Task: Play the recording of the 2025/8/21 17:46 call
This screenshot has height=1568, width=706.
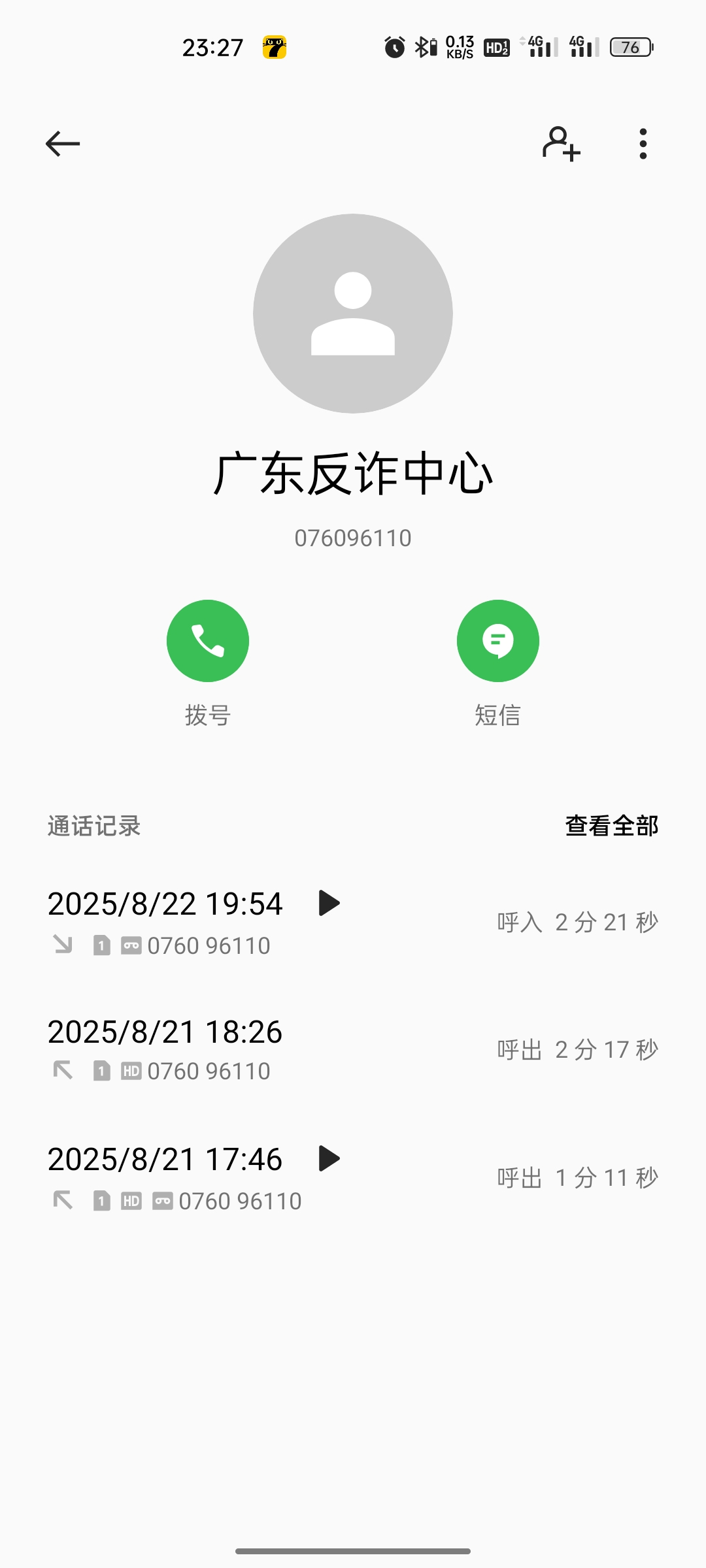Action: (329, 1158)
